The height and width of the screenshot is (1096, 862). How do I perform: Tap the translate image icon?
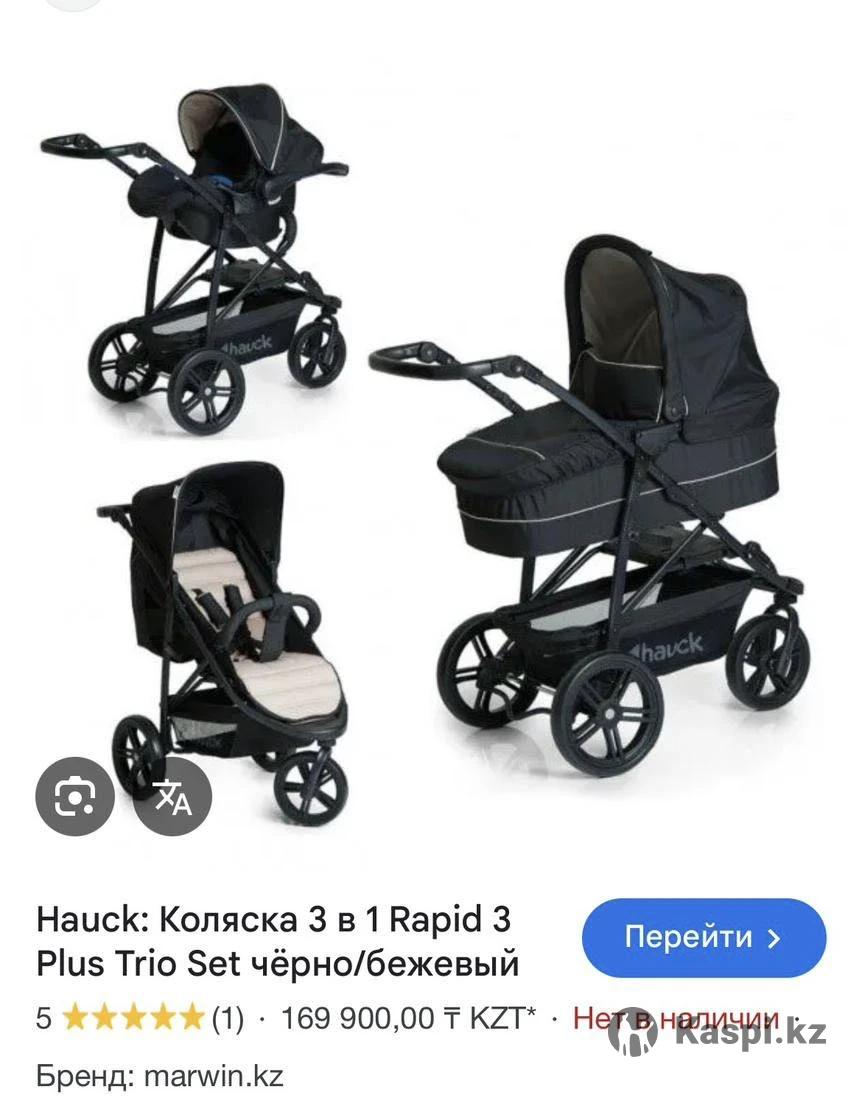click(x=172, y=797)
